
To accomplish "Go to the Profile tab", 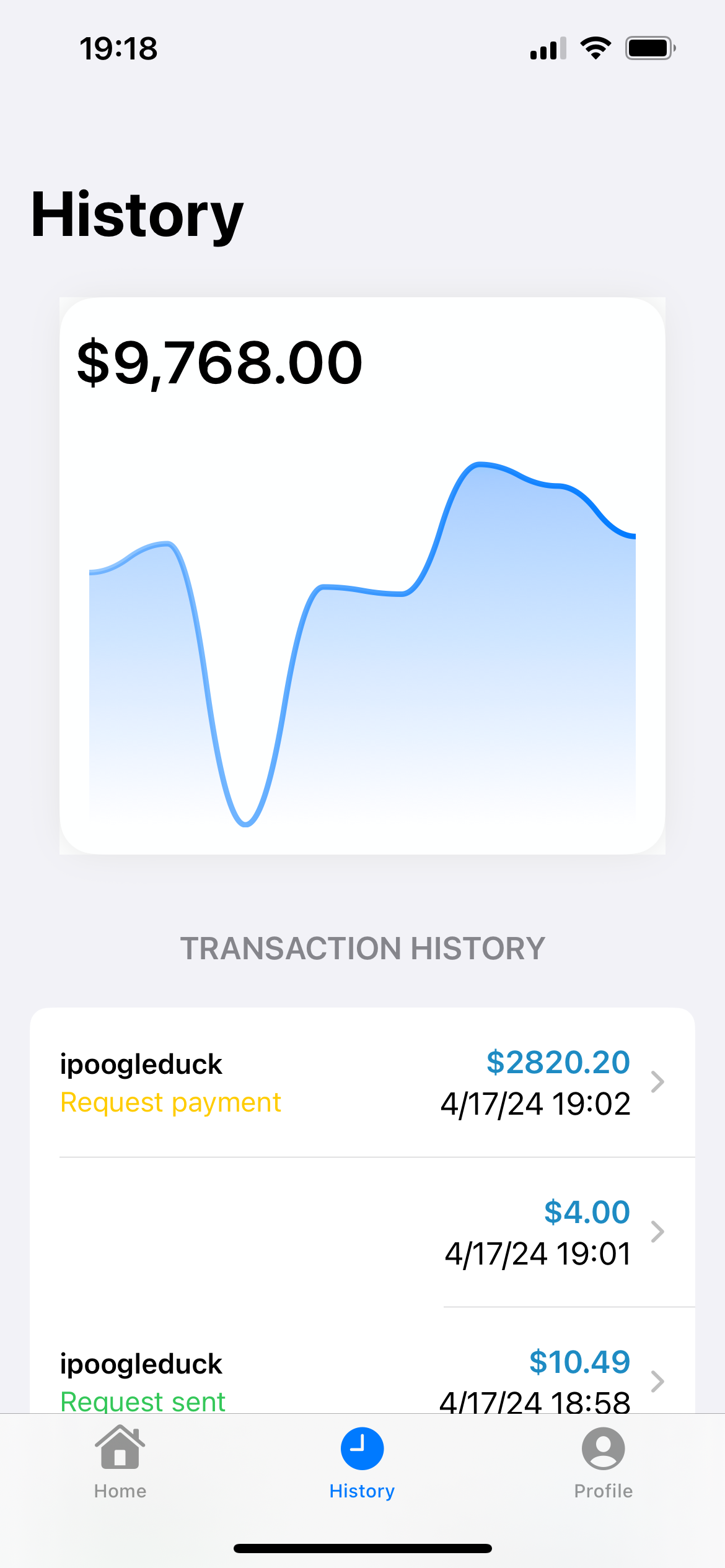I will (603, 1463).
